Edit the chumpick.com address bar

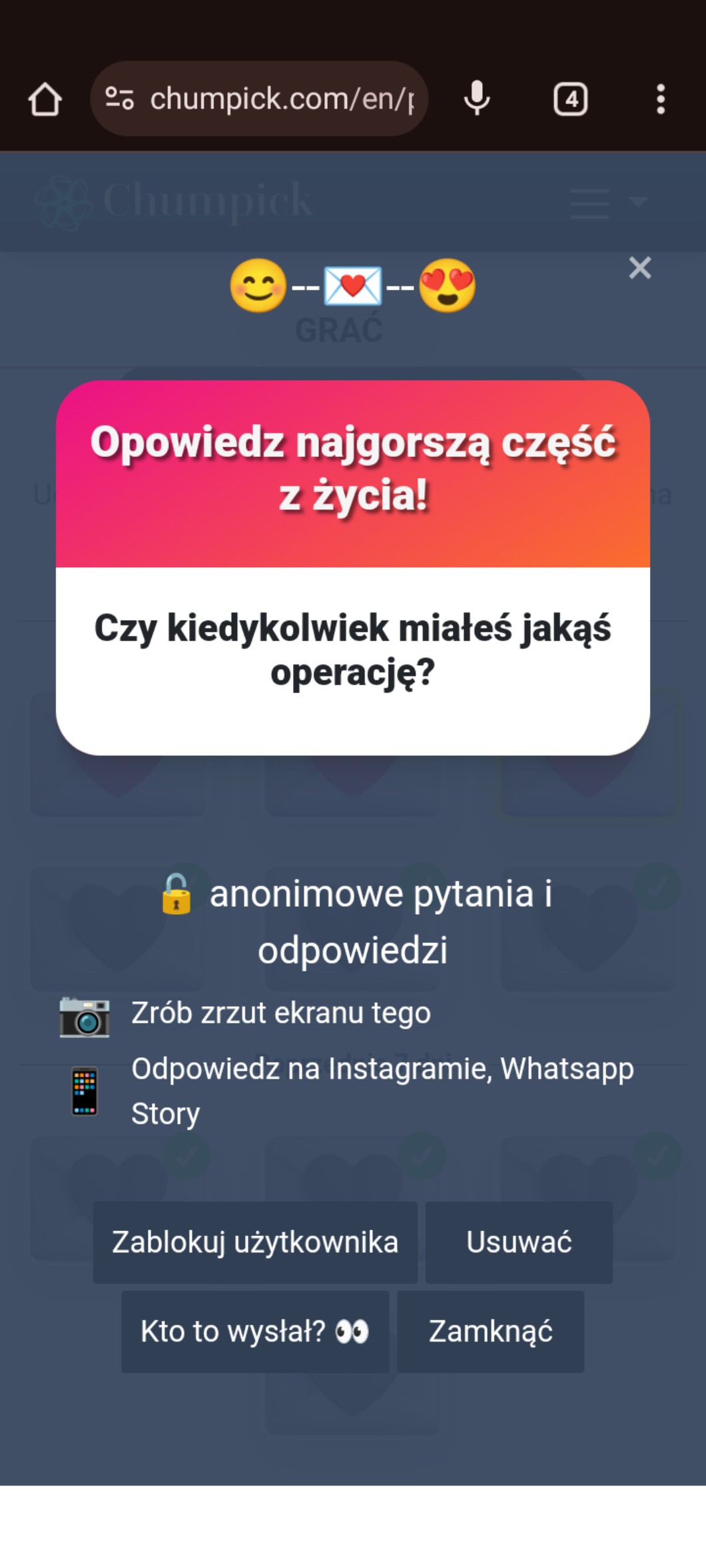pos(280,99)
